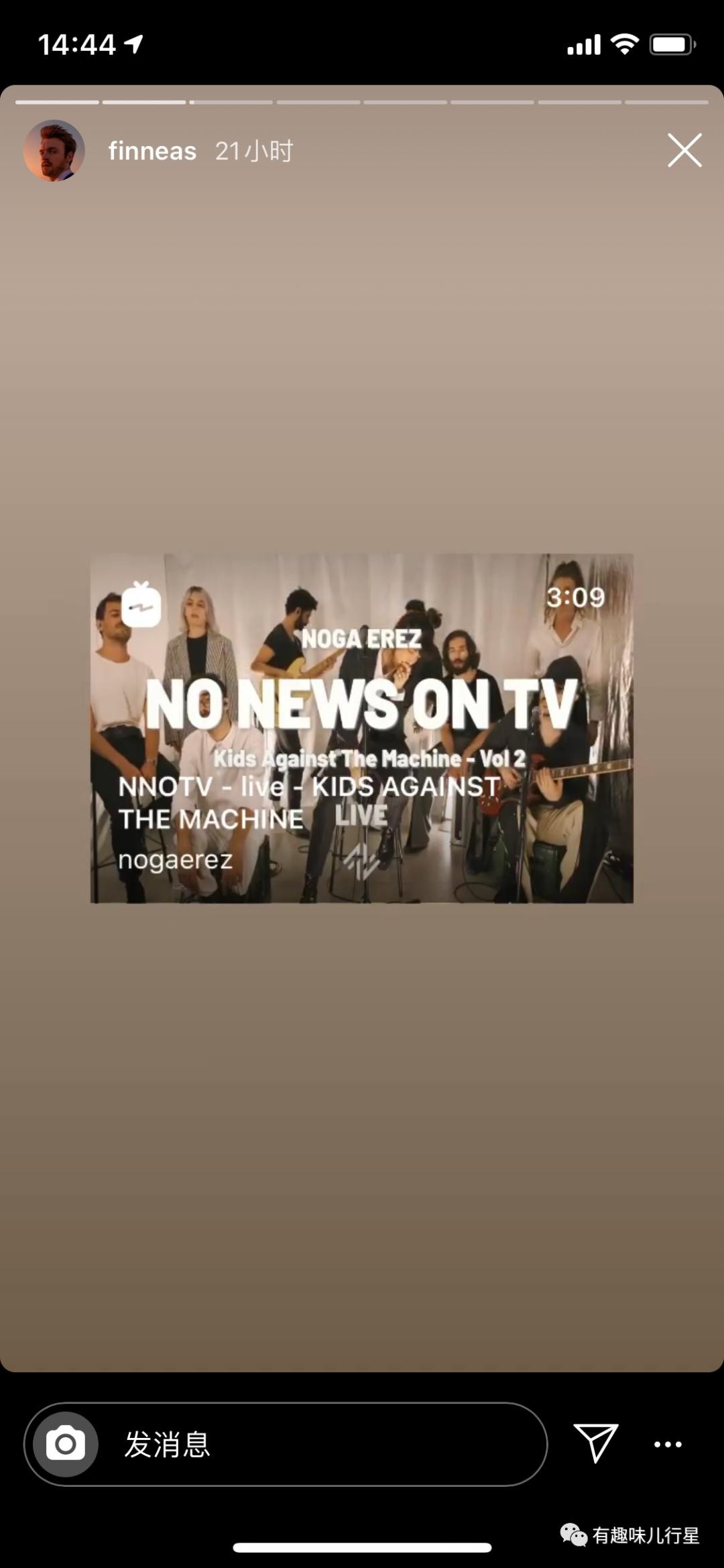Open the finneas username link
The image size is (724, 1568).
pos(152,152)
